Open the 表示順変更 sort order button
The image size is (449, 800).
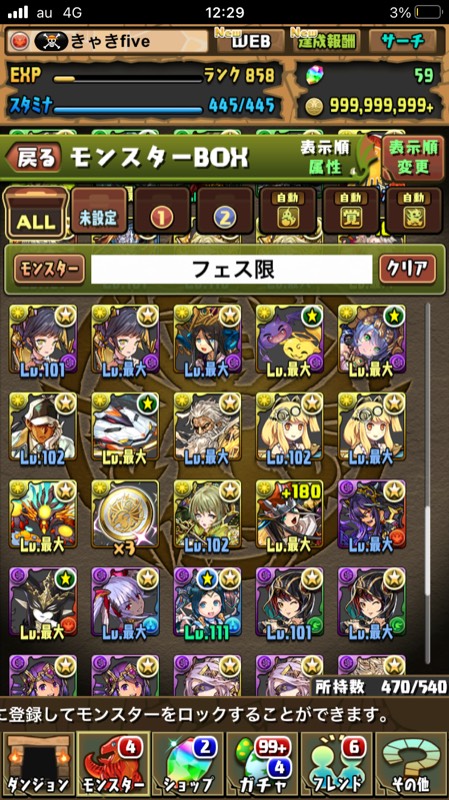(413, 158)
